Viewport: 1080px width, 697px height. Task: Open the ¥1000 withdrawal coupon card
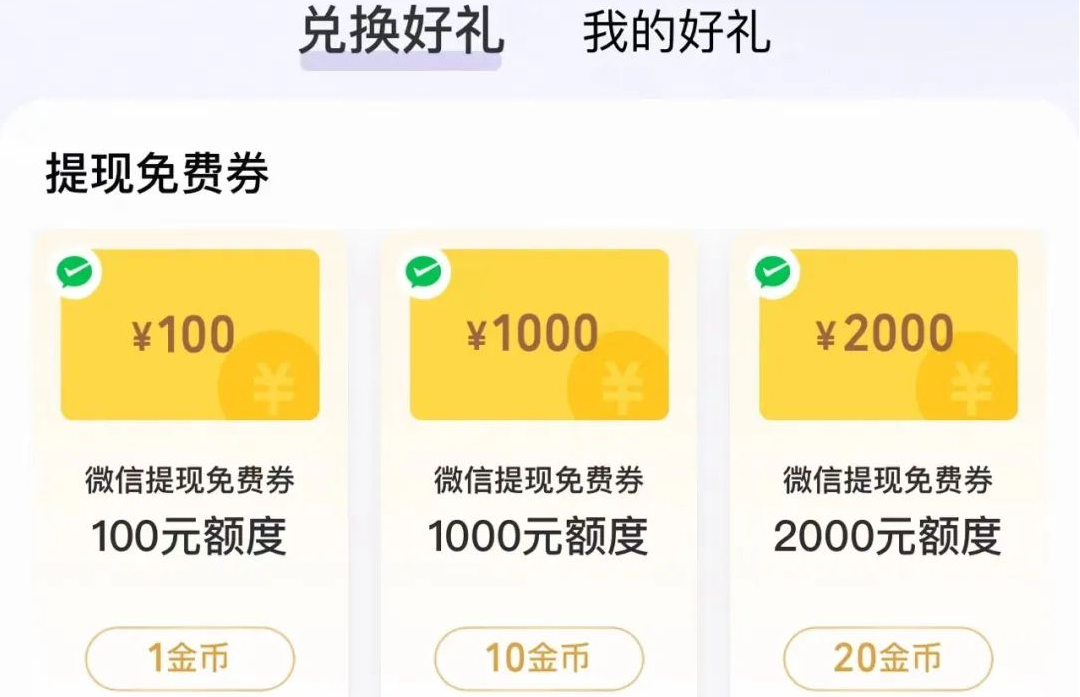(539, 335)
